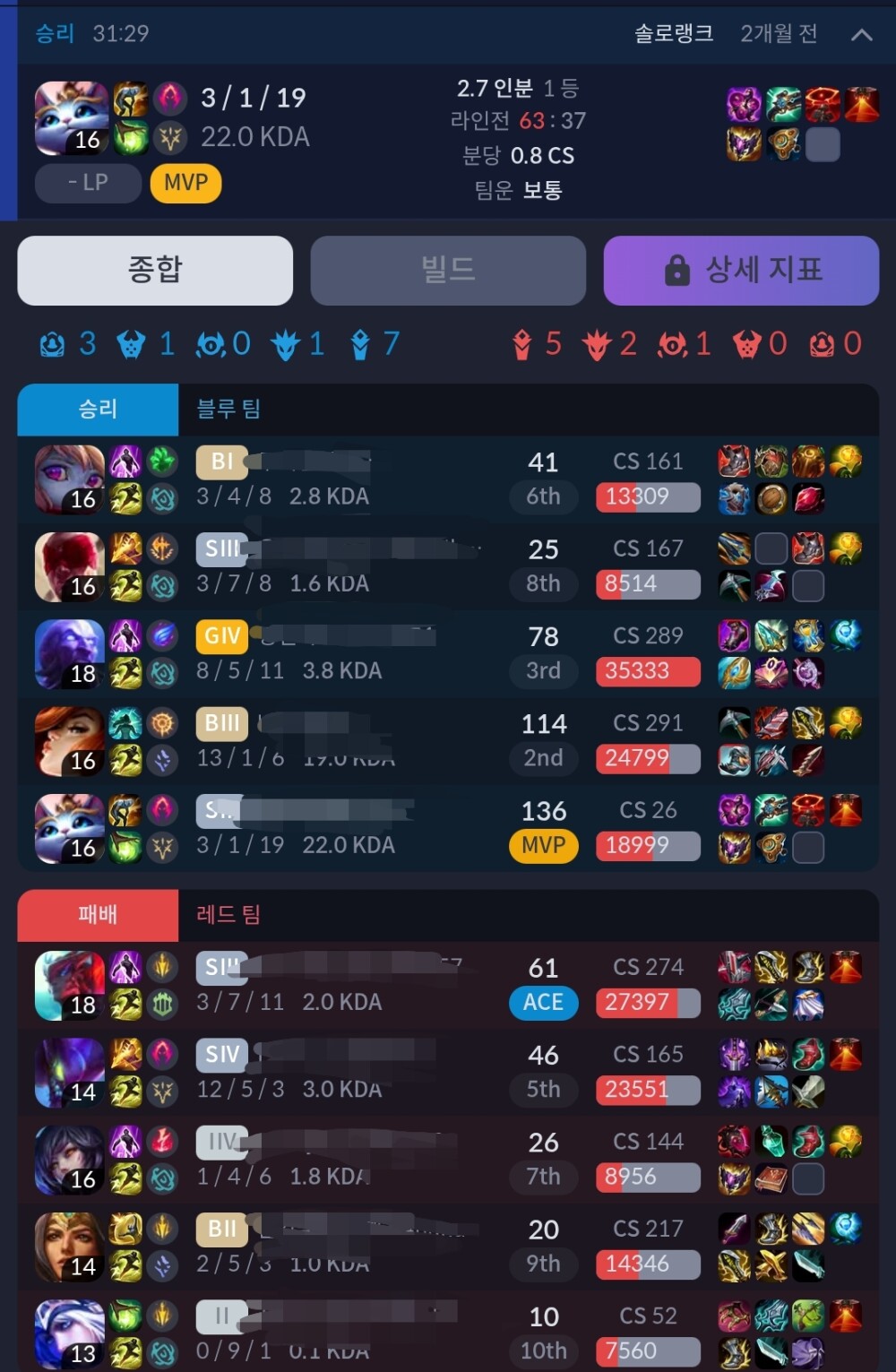Open red team player with 1.8 KDA
Screen dimensions: 896x1372
tap(358, 1160)
